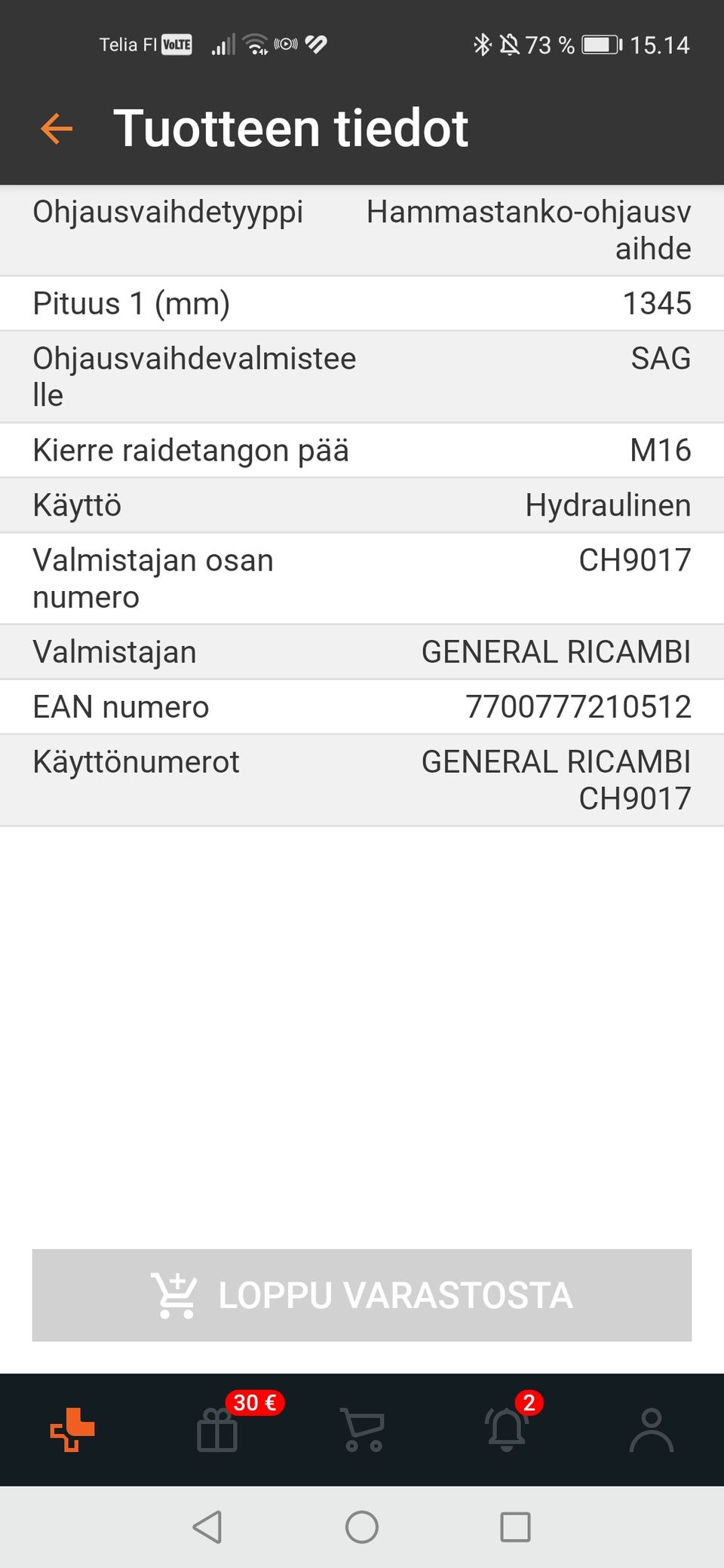Open the system recent apps view
The width and height of the screenshot is (724, 1568).
pos(515,1527)
